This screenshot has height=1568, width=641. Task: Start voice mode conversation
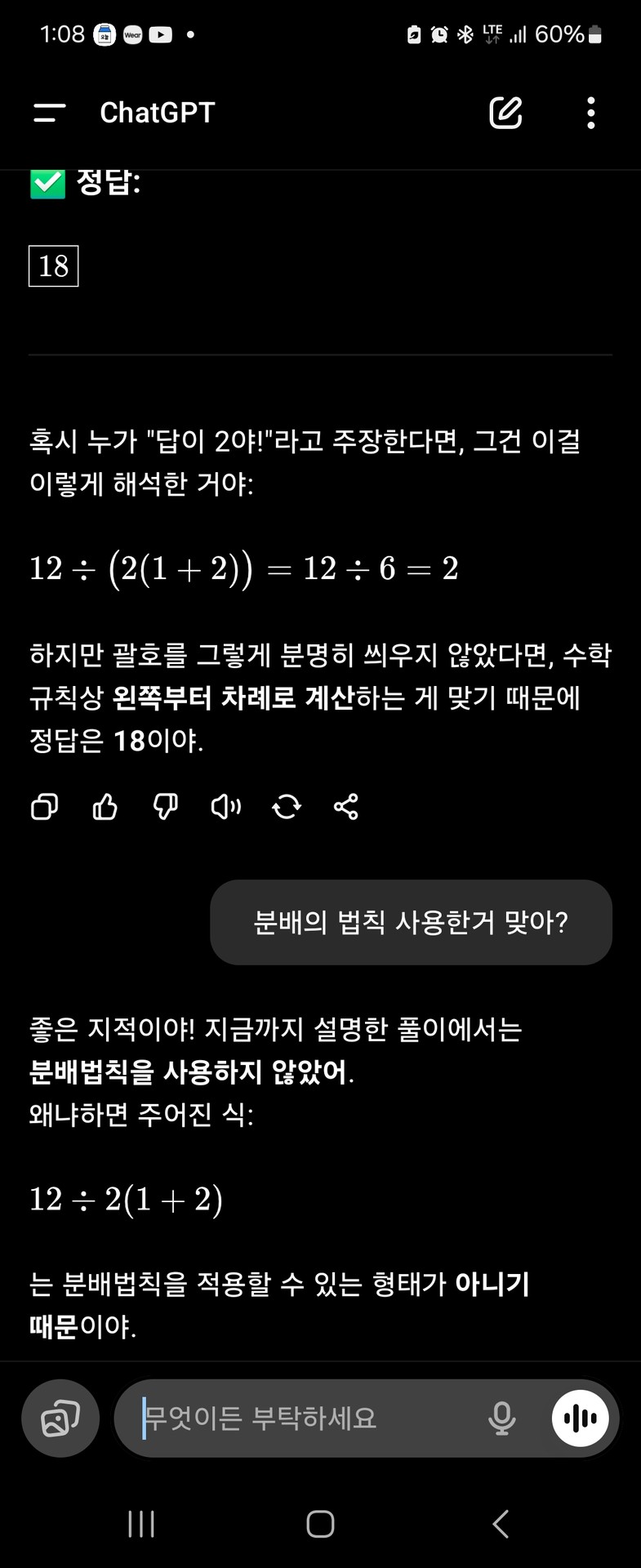[580, 1419]
